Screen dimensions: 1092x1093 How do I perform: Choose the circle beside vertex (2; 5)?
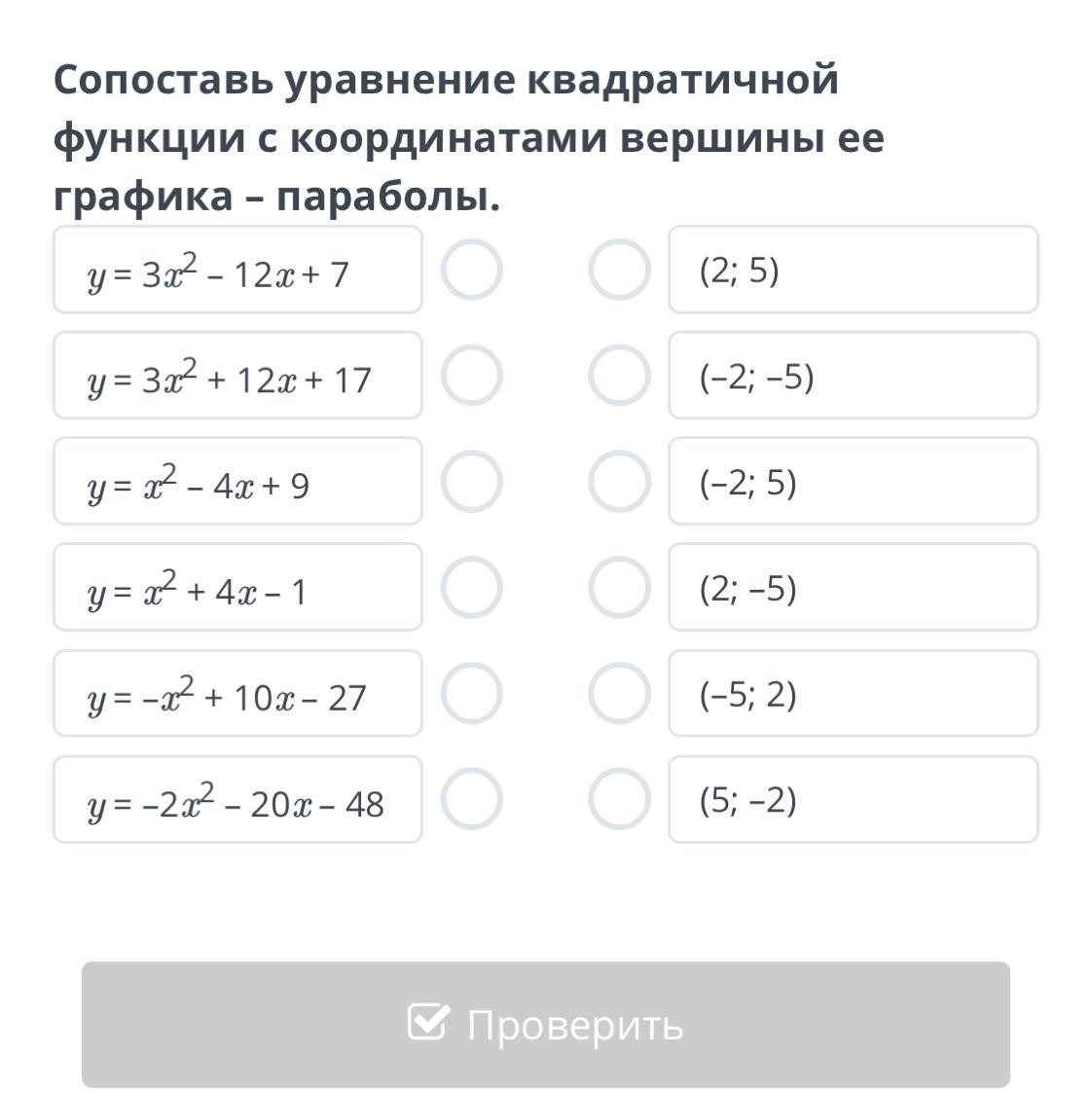coord(619,270)
